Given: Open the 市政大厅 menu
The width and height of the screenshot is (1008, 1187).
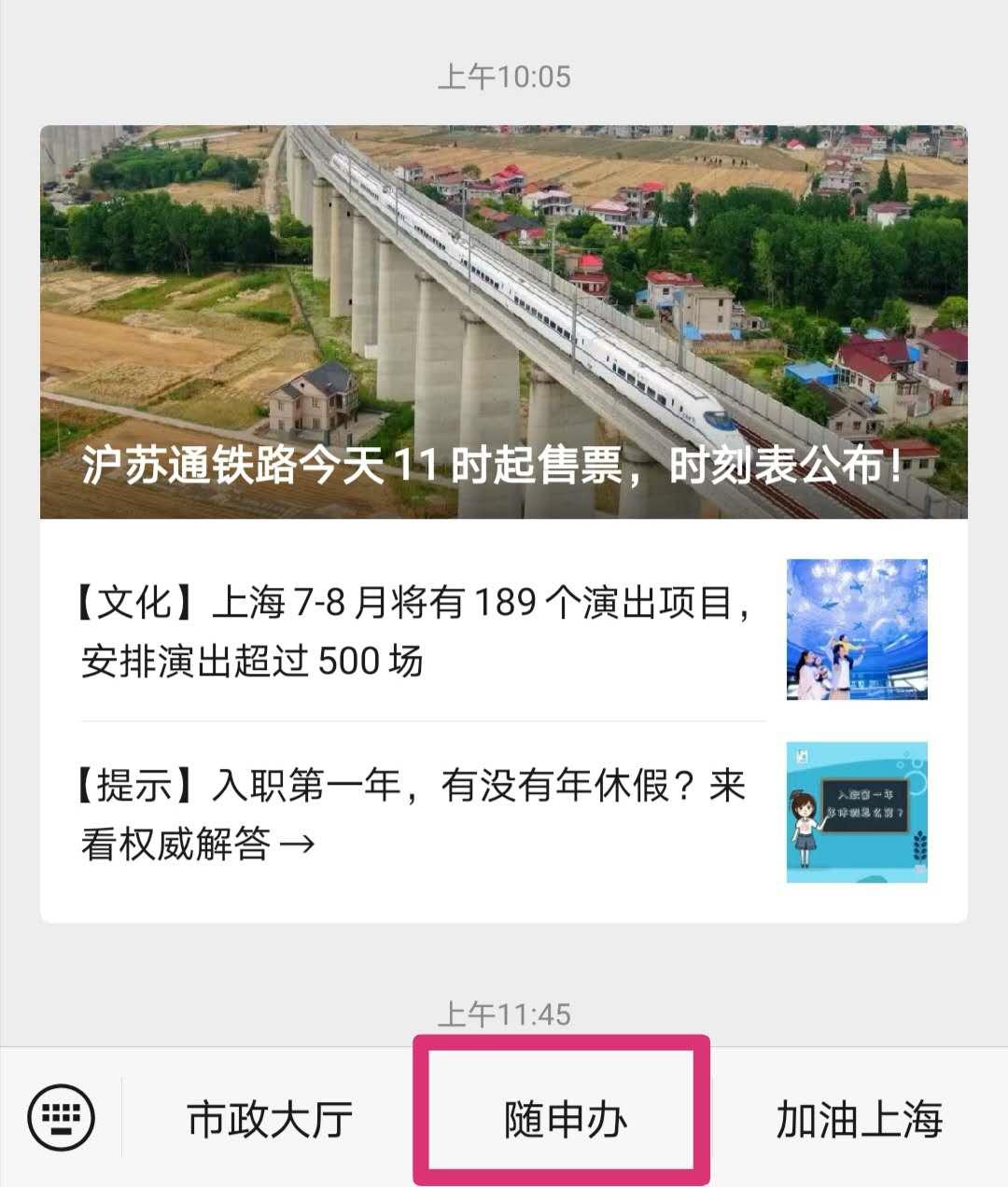Looking at the screenshot, I should (270, 1118).
